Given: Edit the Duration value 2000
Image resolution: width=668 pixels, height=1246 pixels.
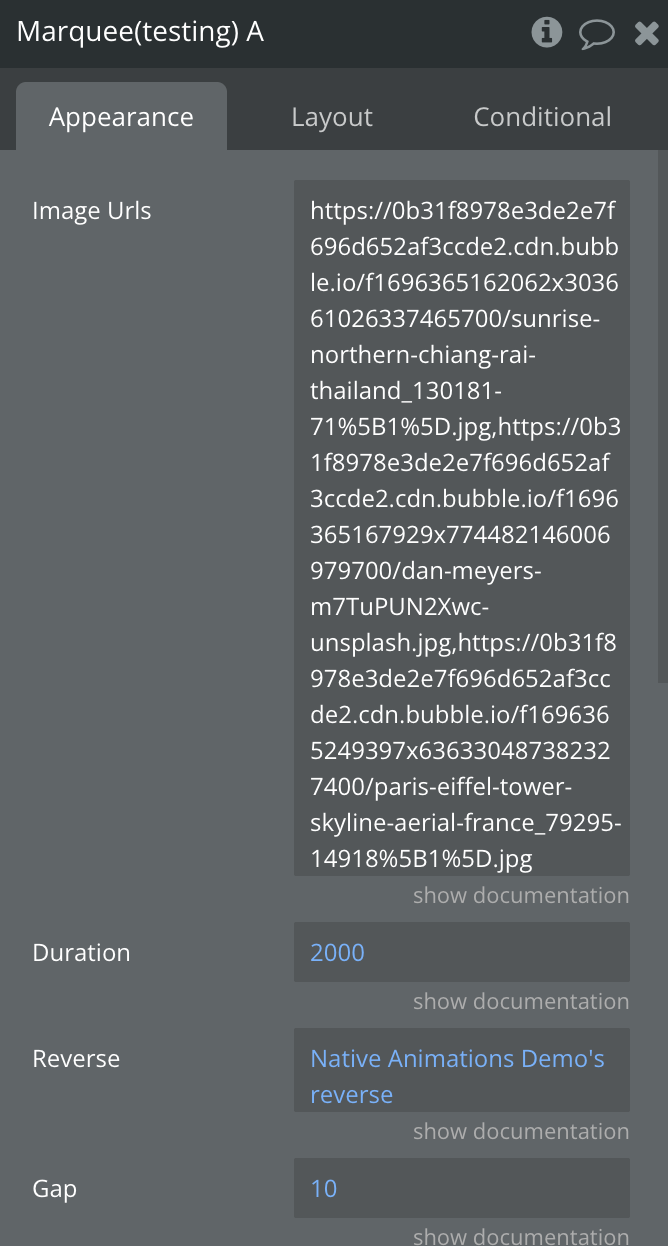Looking at the screenshot, I should click(462, 952).
